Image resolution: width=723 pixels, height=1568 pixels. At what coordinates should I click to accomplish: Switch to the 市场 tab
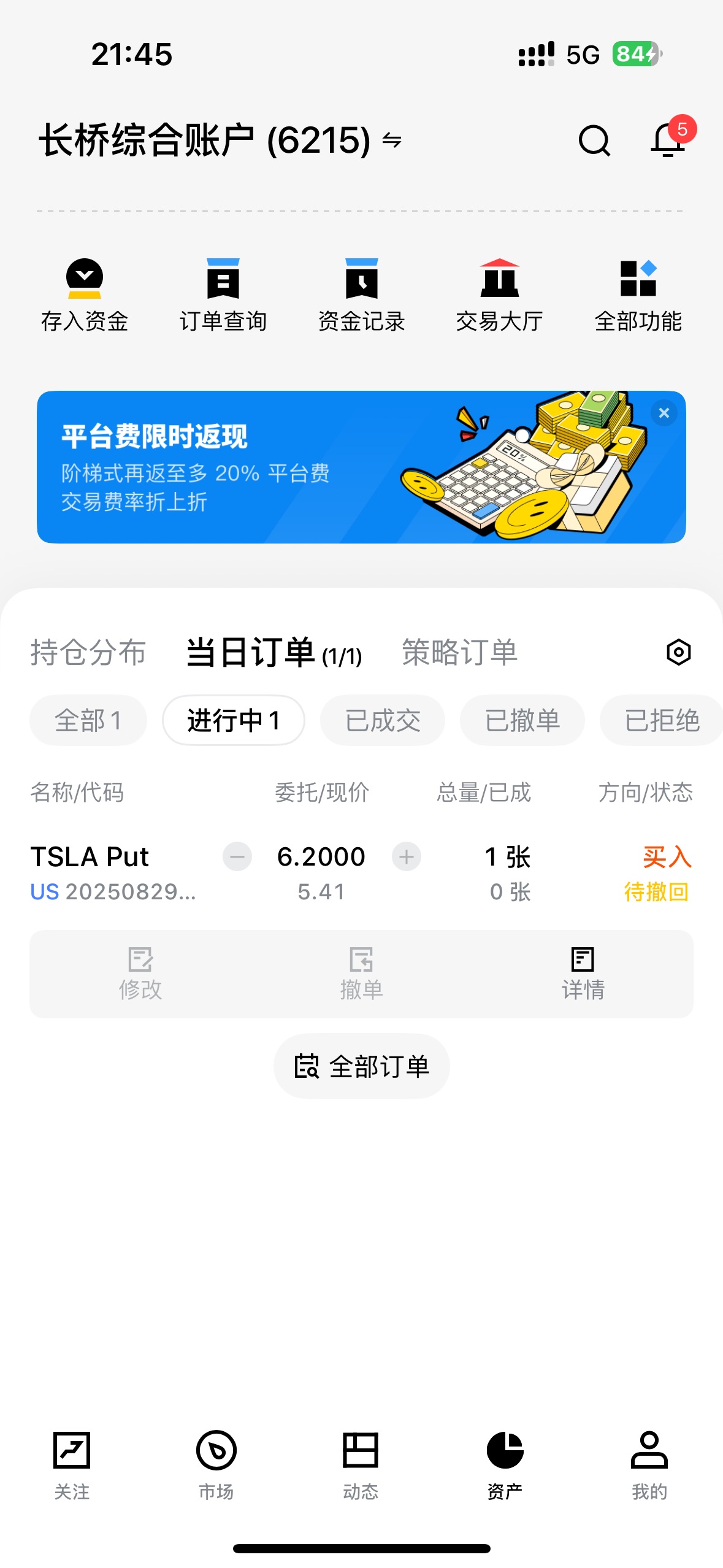pos(216,1465)
